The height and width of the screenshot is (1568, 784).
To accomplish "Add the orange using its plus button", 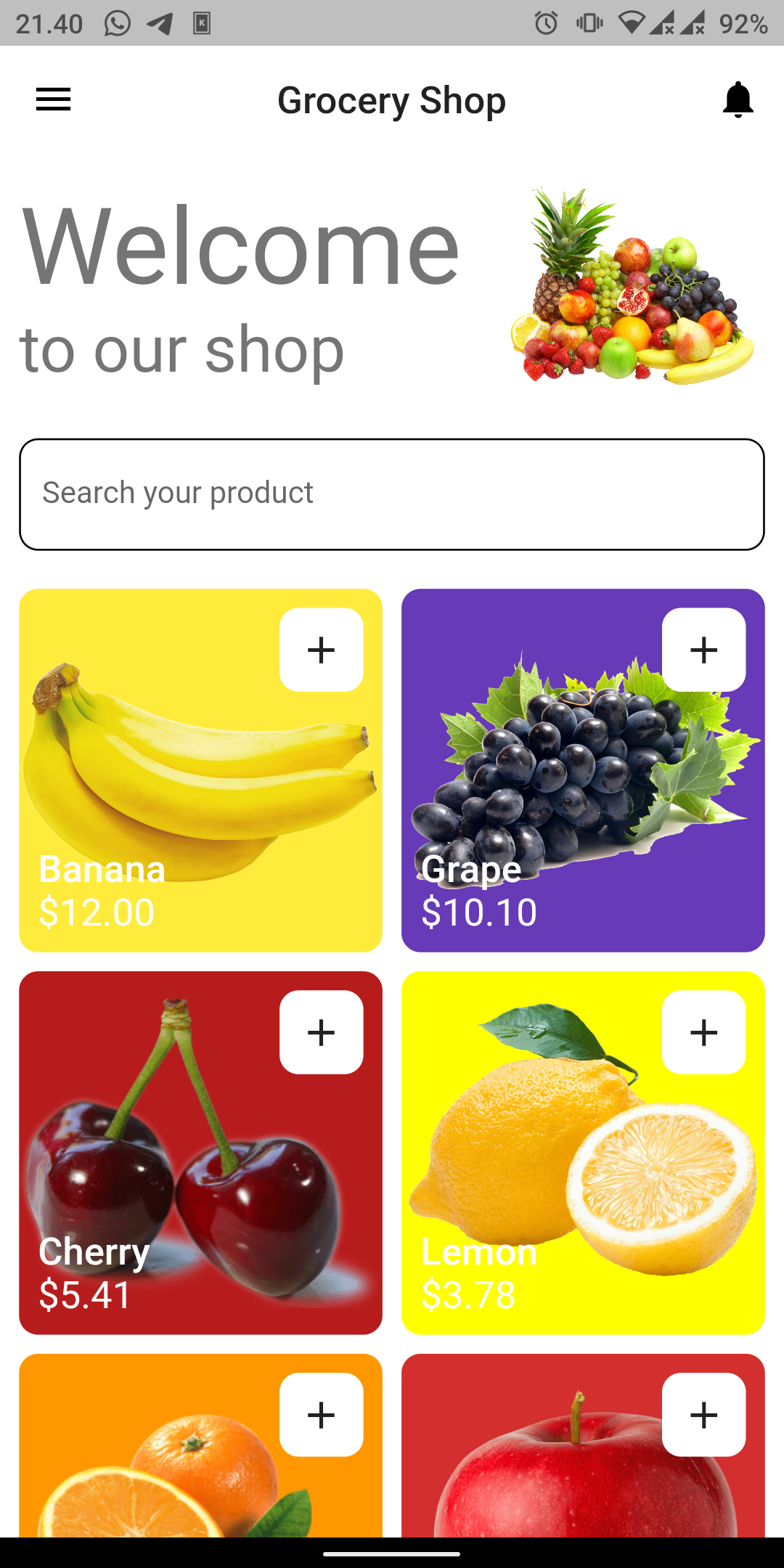I will [x=322, y=1414].
